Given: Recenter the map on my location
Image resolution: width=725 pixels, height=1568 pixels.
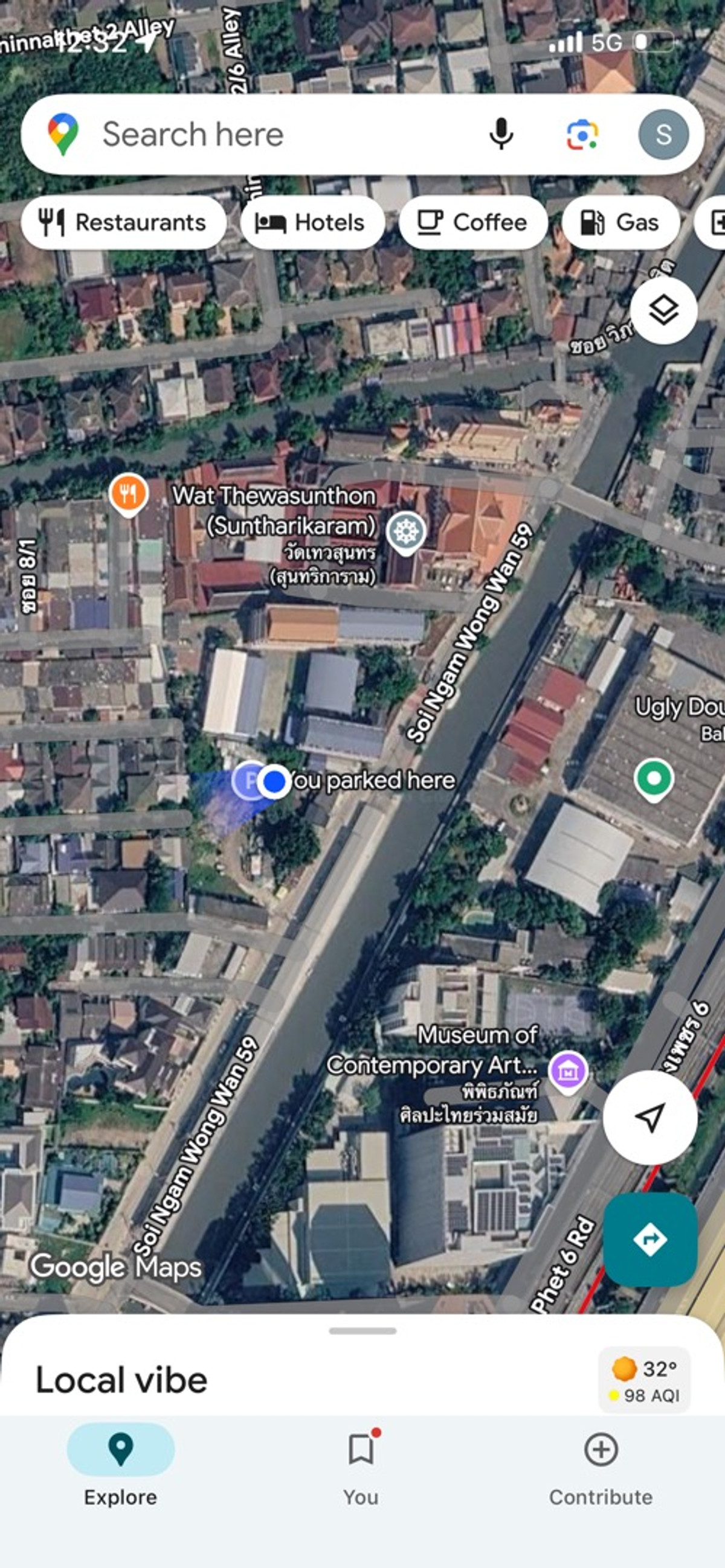Looking at the screenshot, I should pyautogui.click(x=649, y=1118).
